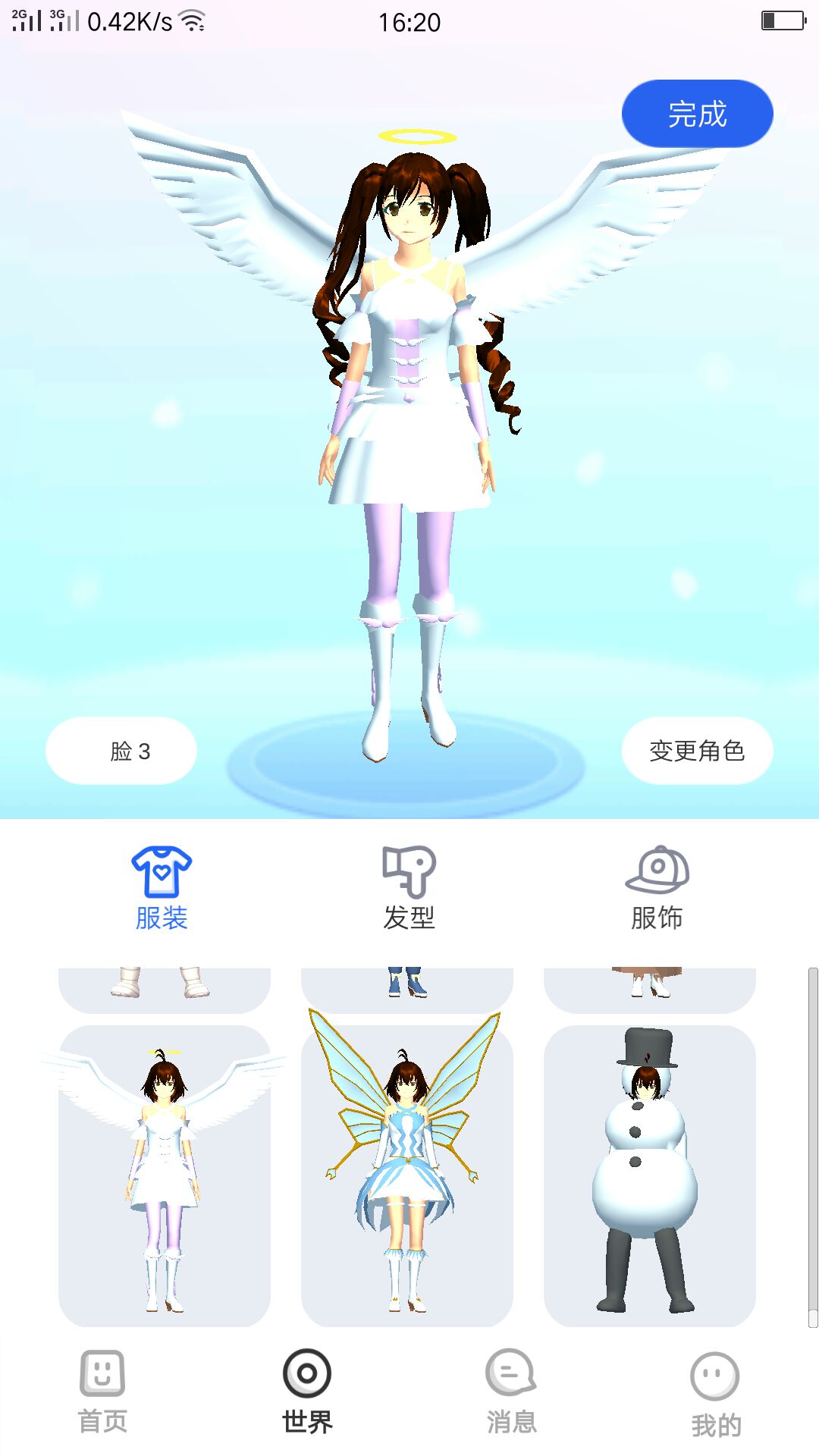The width and height of the screenshot is (819, 1456).
Task: Open the 世界 world tab
Action: (307, 1392)
